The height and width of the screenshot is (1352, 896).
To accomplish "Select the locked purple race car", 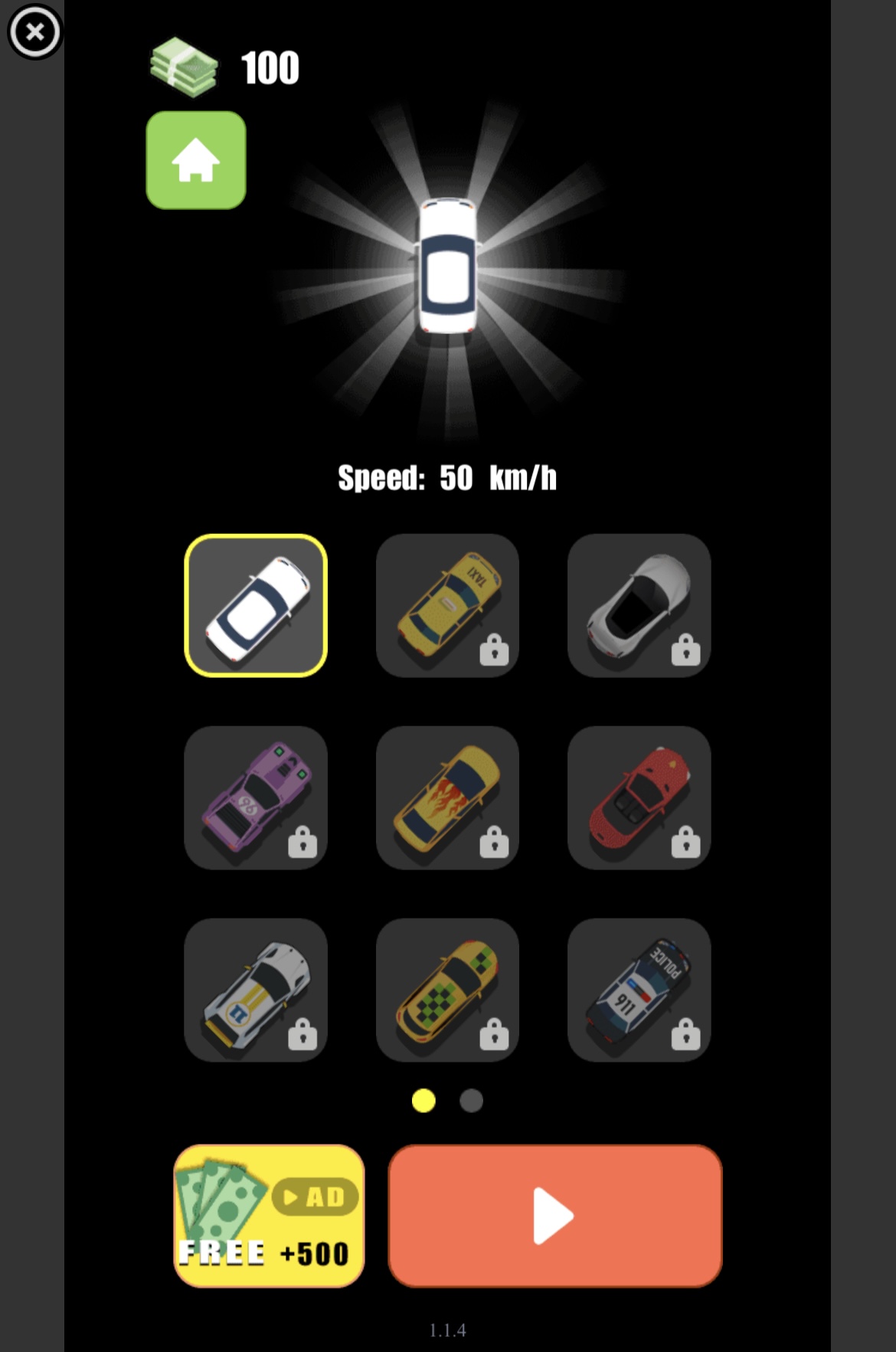I will pos(256,797).
